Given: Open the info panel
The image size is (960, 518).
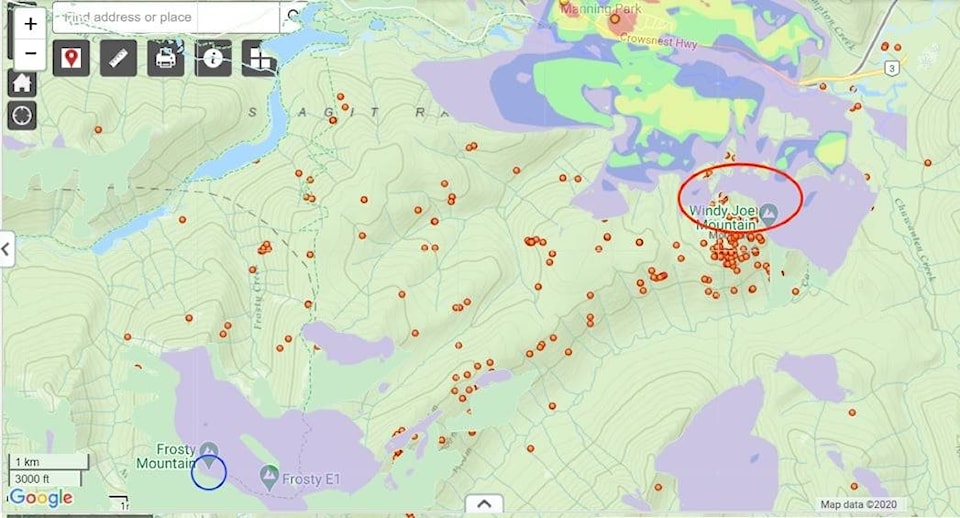Looking at the screenshot, I should (x=213, y=58).
